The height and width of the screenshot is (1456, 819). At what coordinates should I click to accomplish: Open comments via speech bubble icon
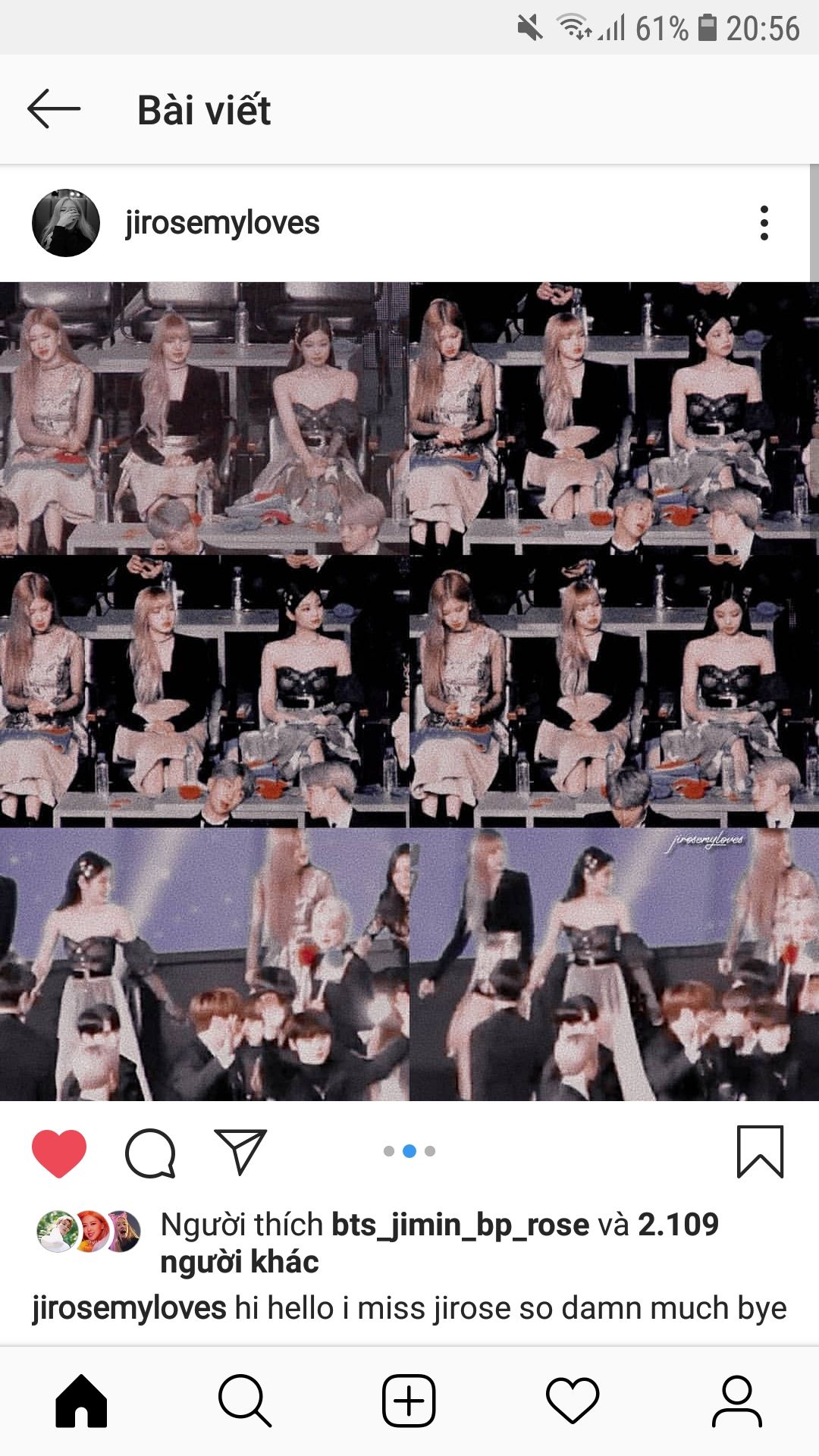pos(150,1153)
